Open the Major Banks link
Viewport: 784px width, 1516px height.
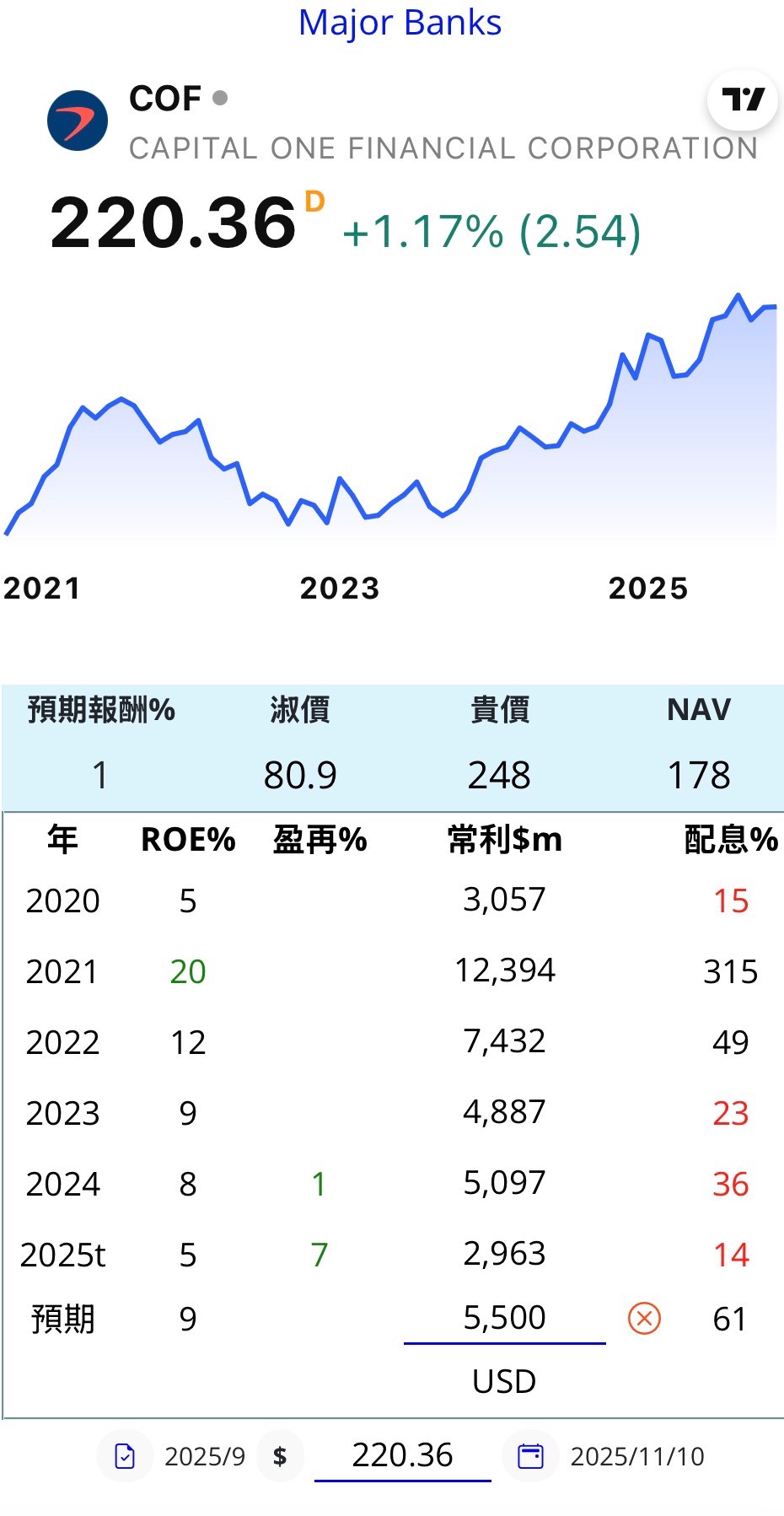(400, 23)
